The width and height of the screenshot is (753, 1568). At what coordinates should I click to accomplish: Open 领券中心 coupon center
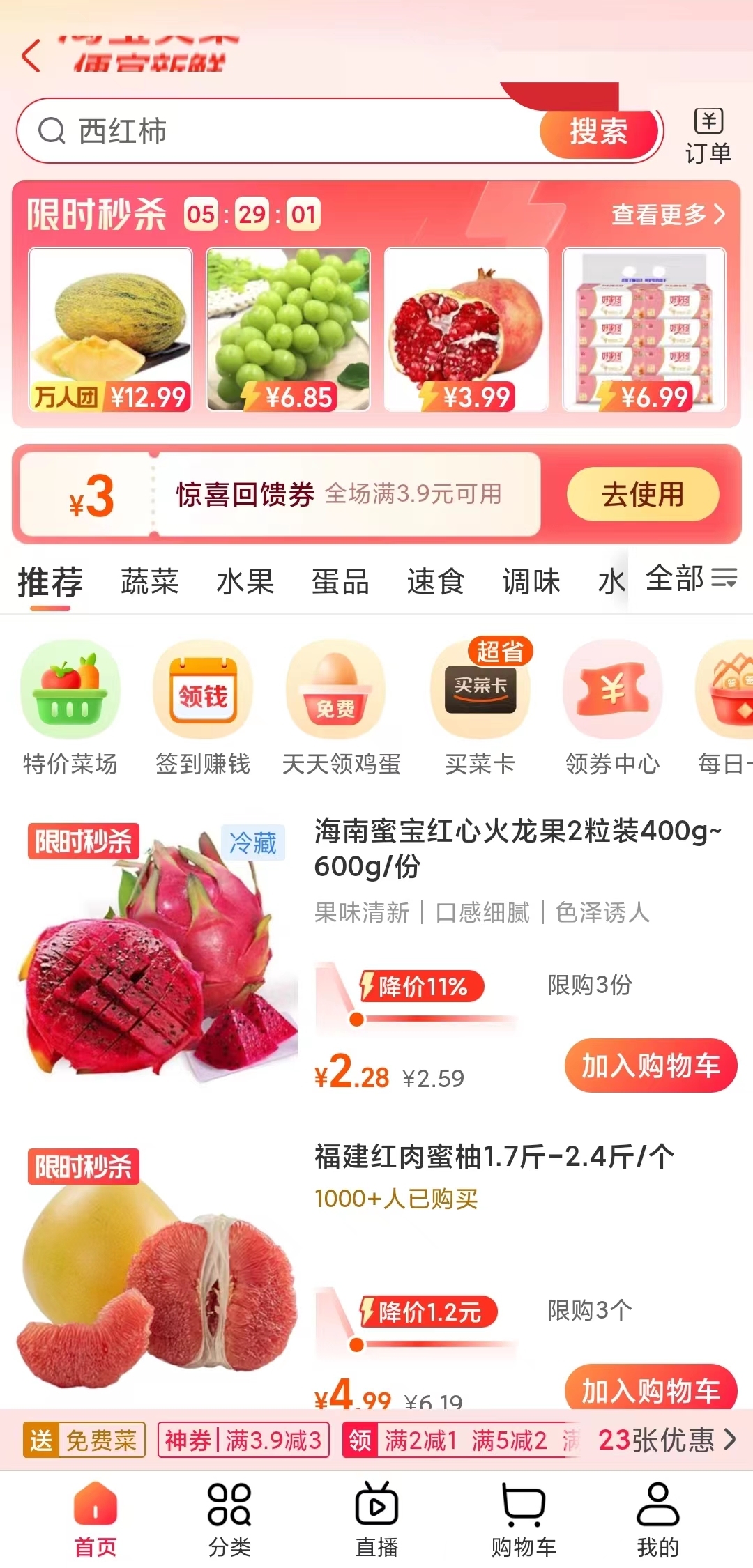pos(612,707)
